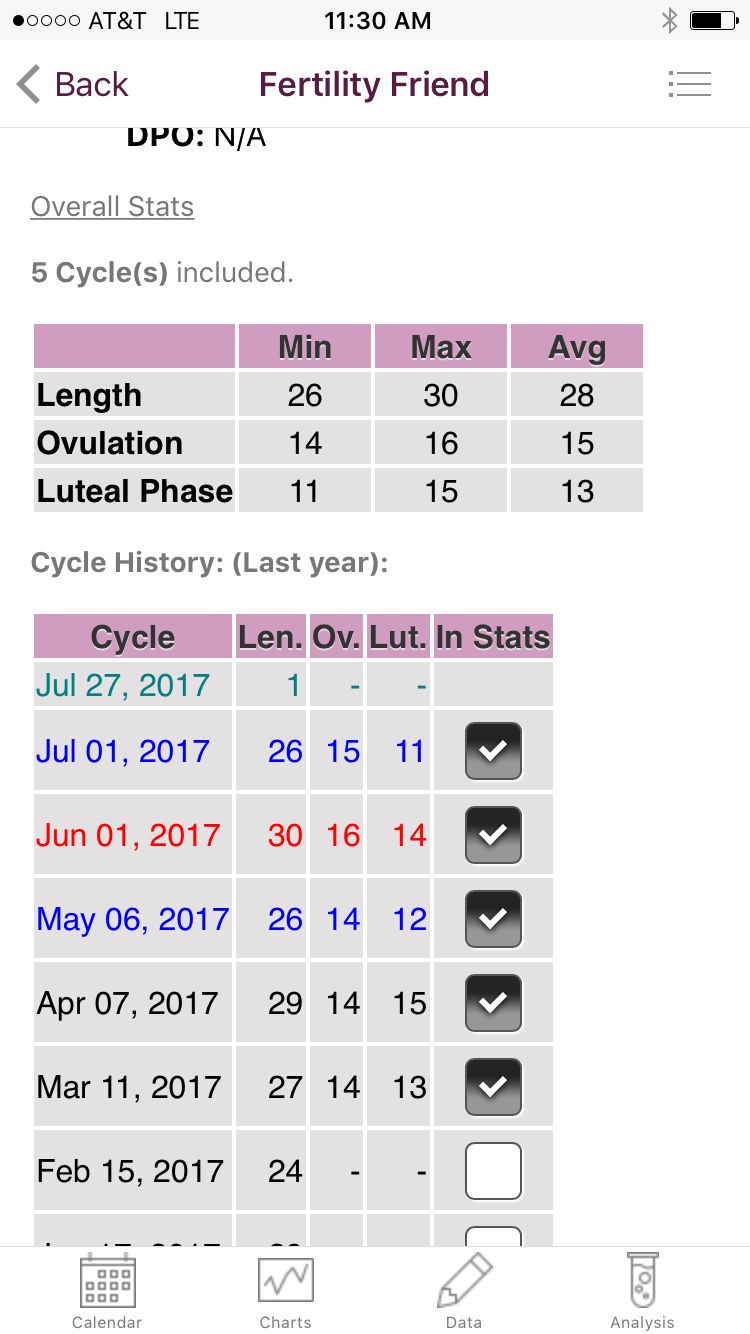Switch to the Calendar tab
Screen dimensions: 750x1334
pyautogui.click(x=107, y=1291)
